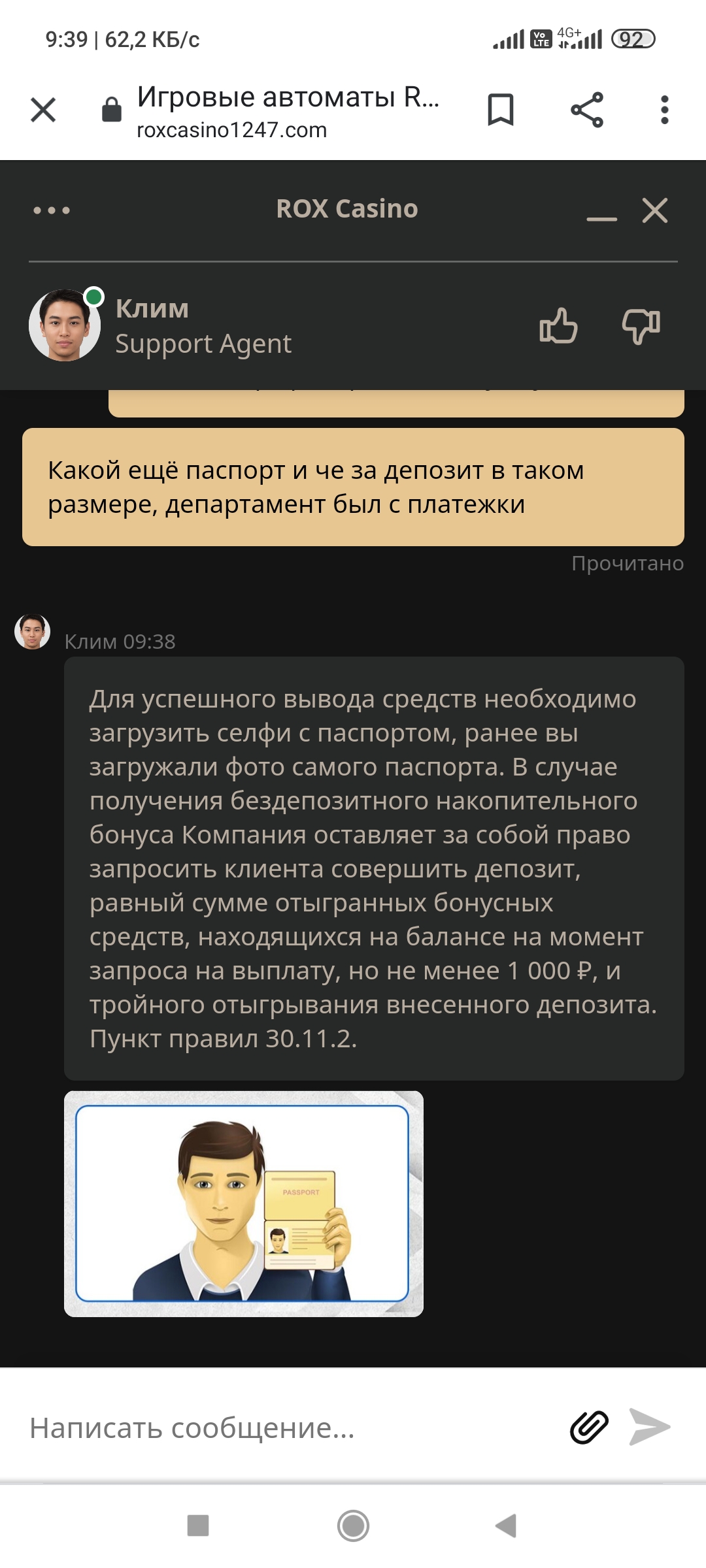
Task: Rate agent Клим with thumbs up
Action: [558, 325]
